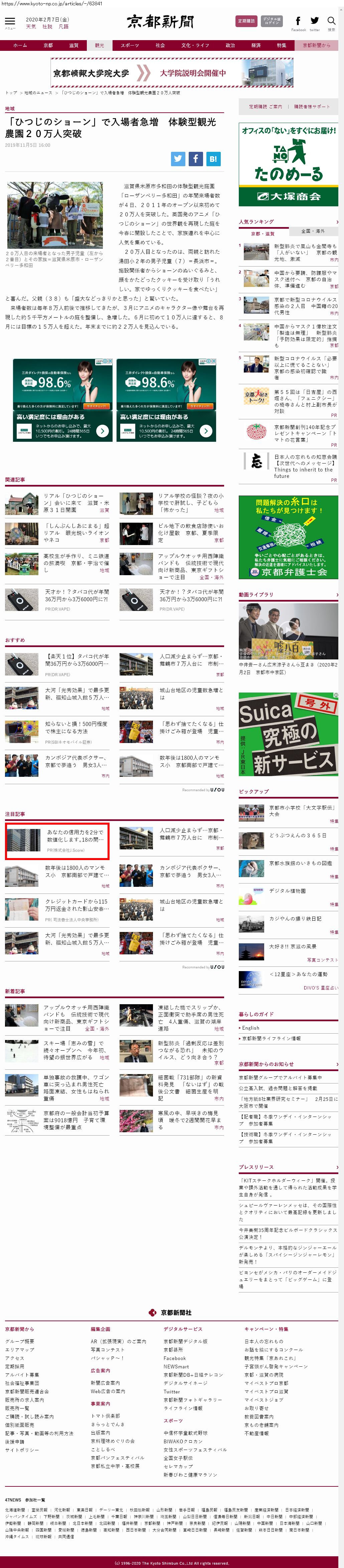This screenshot has width=344, height=1568.
Task: Open the 京都情報大学院大学 banner ad
Action: [x=171, y=73]
